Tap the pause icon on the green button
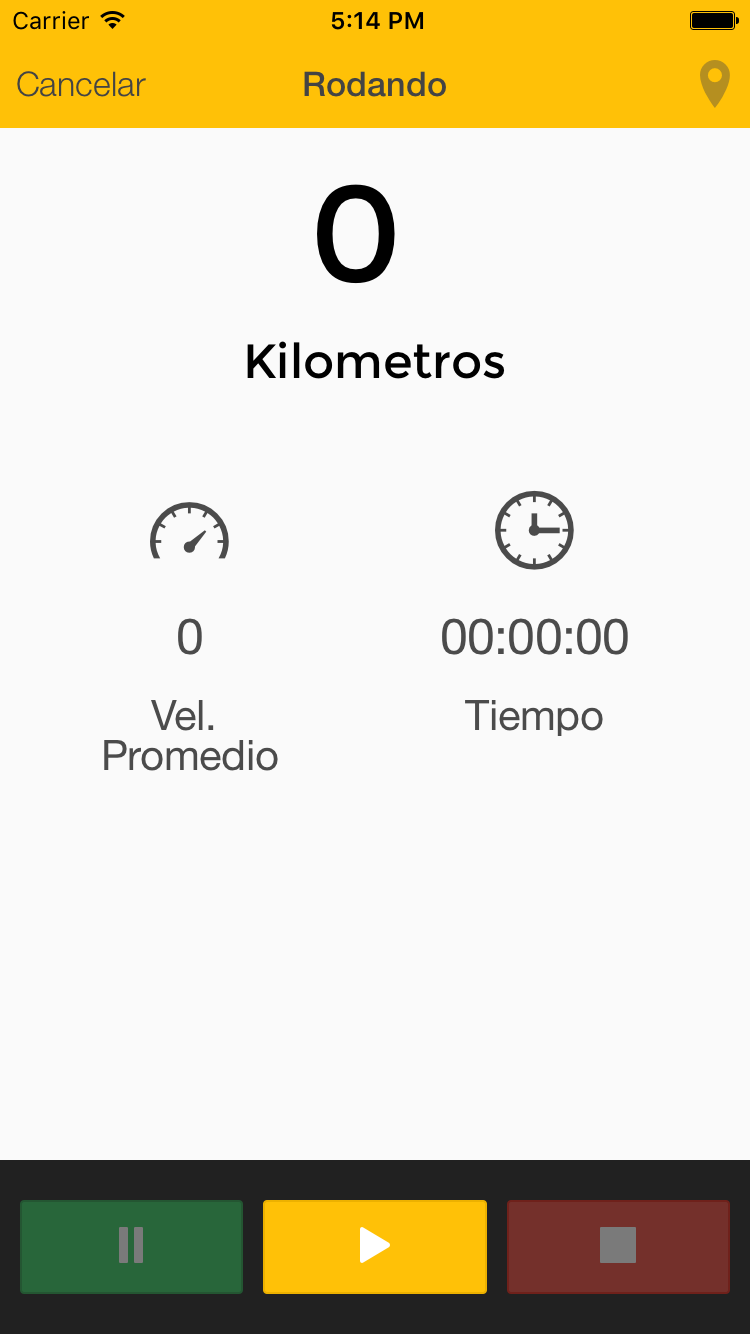 pyautogui.click(x=131, y=1246)
